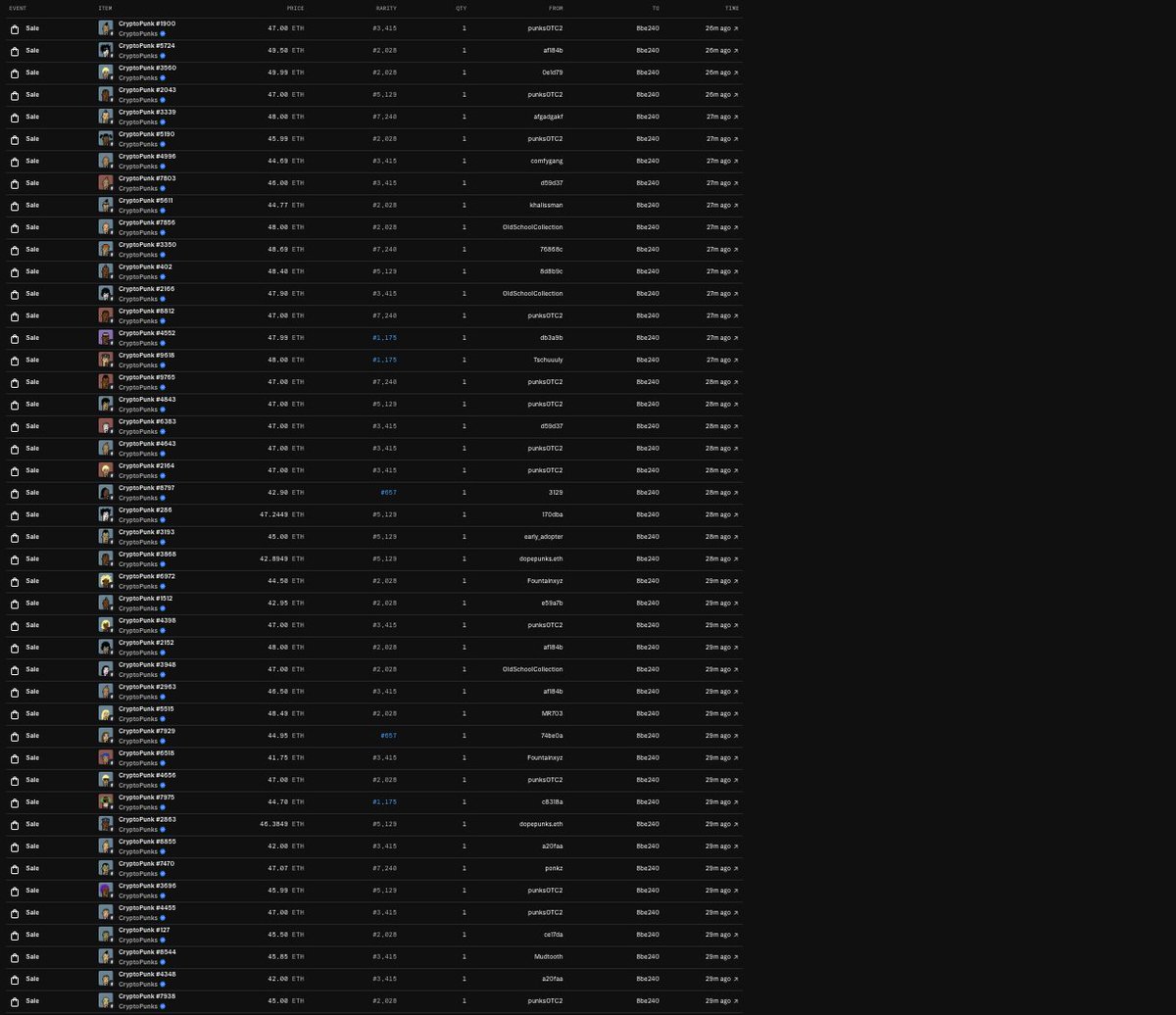Open khalissman's profile
The width and height of the screenshot is (1176, 1015).
point(545,205)
